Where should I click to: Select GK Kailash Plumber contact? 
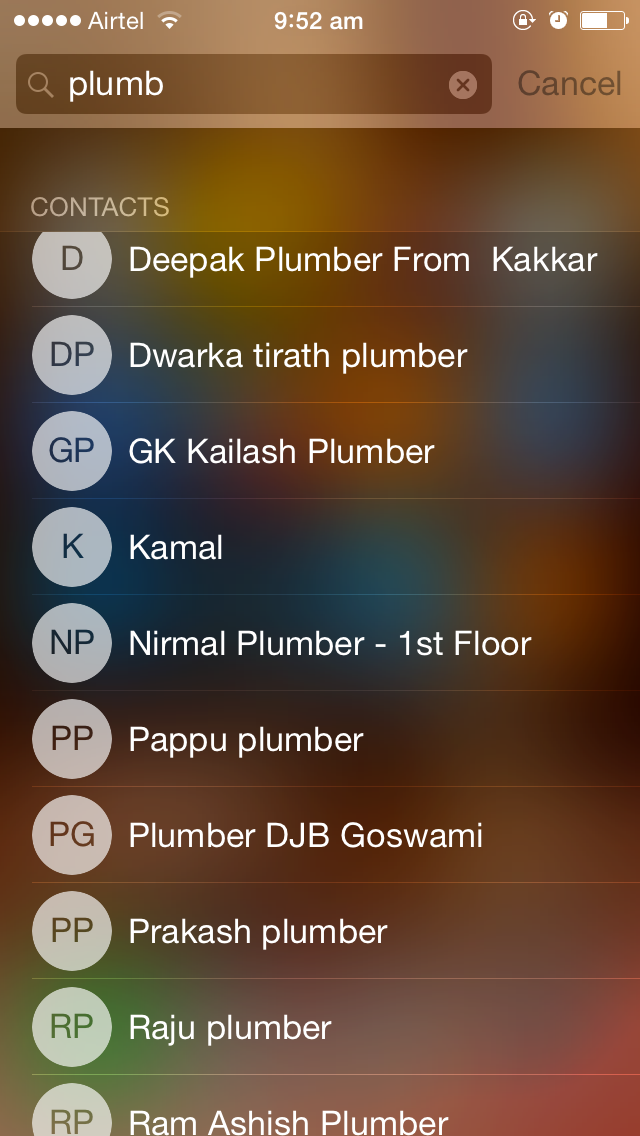tap(281, 452)
